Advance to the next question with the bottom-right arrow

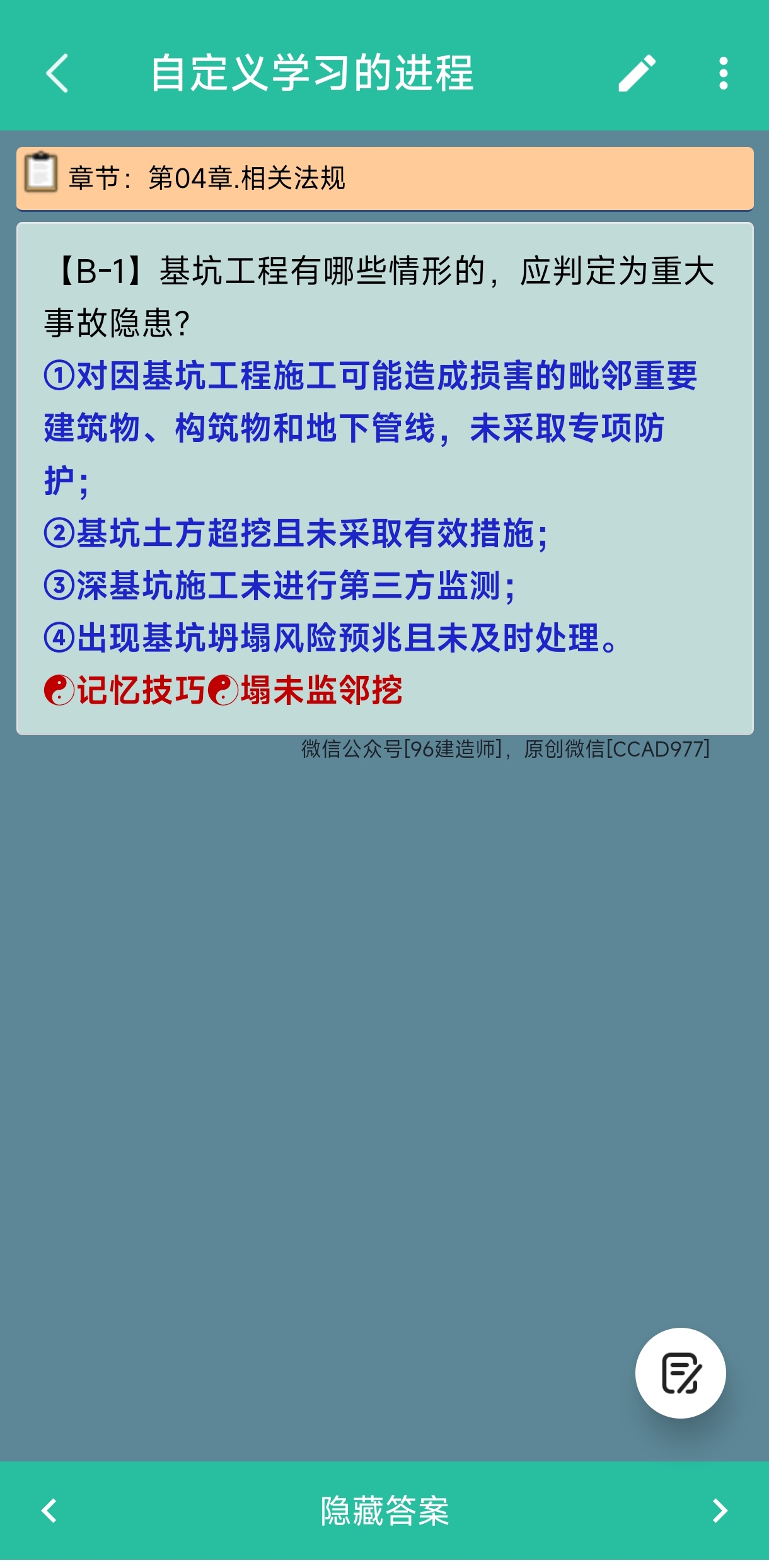(x=720, y=1511)
